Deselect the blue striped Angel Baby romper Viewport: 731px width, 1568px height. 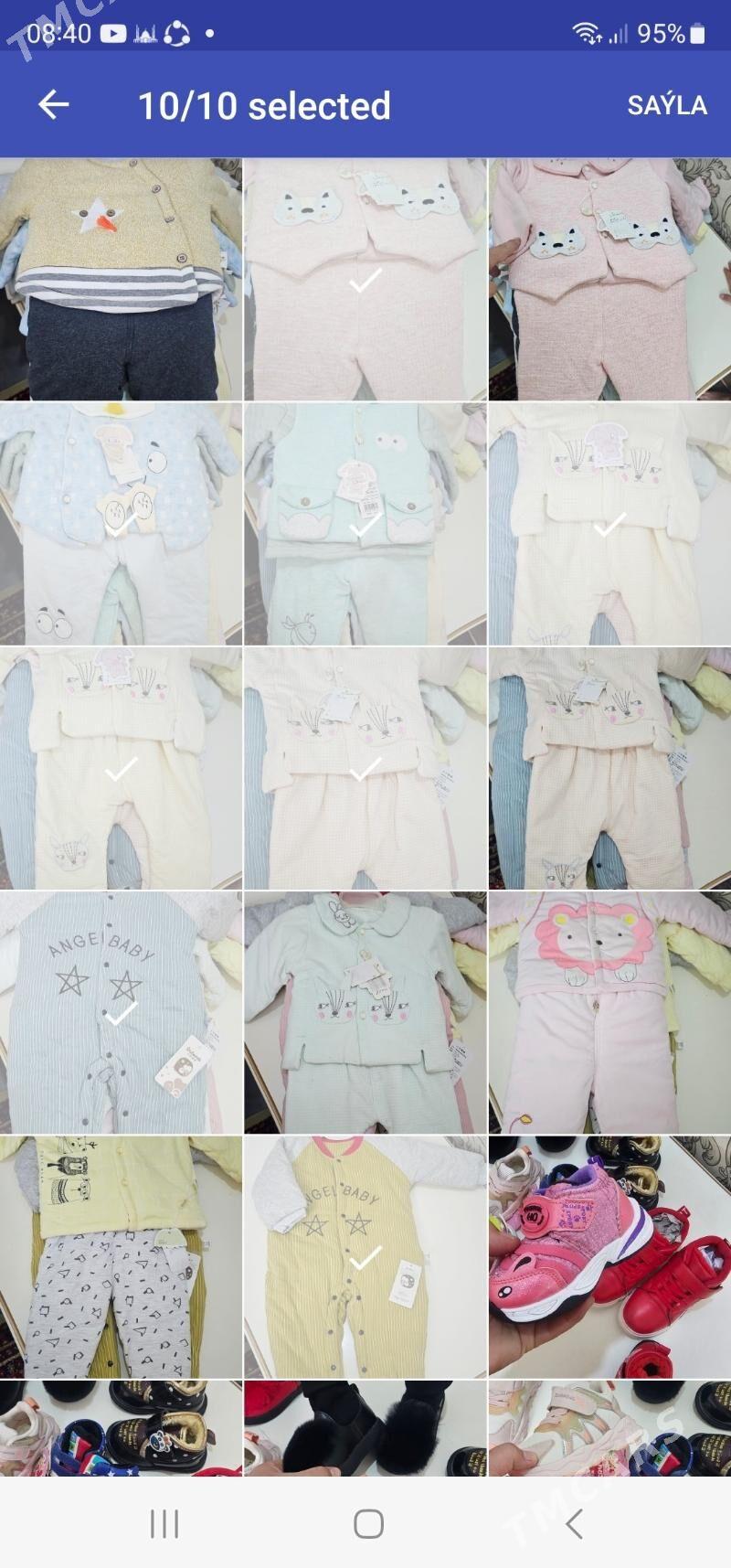121,1013
